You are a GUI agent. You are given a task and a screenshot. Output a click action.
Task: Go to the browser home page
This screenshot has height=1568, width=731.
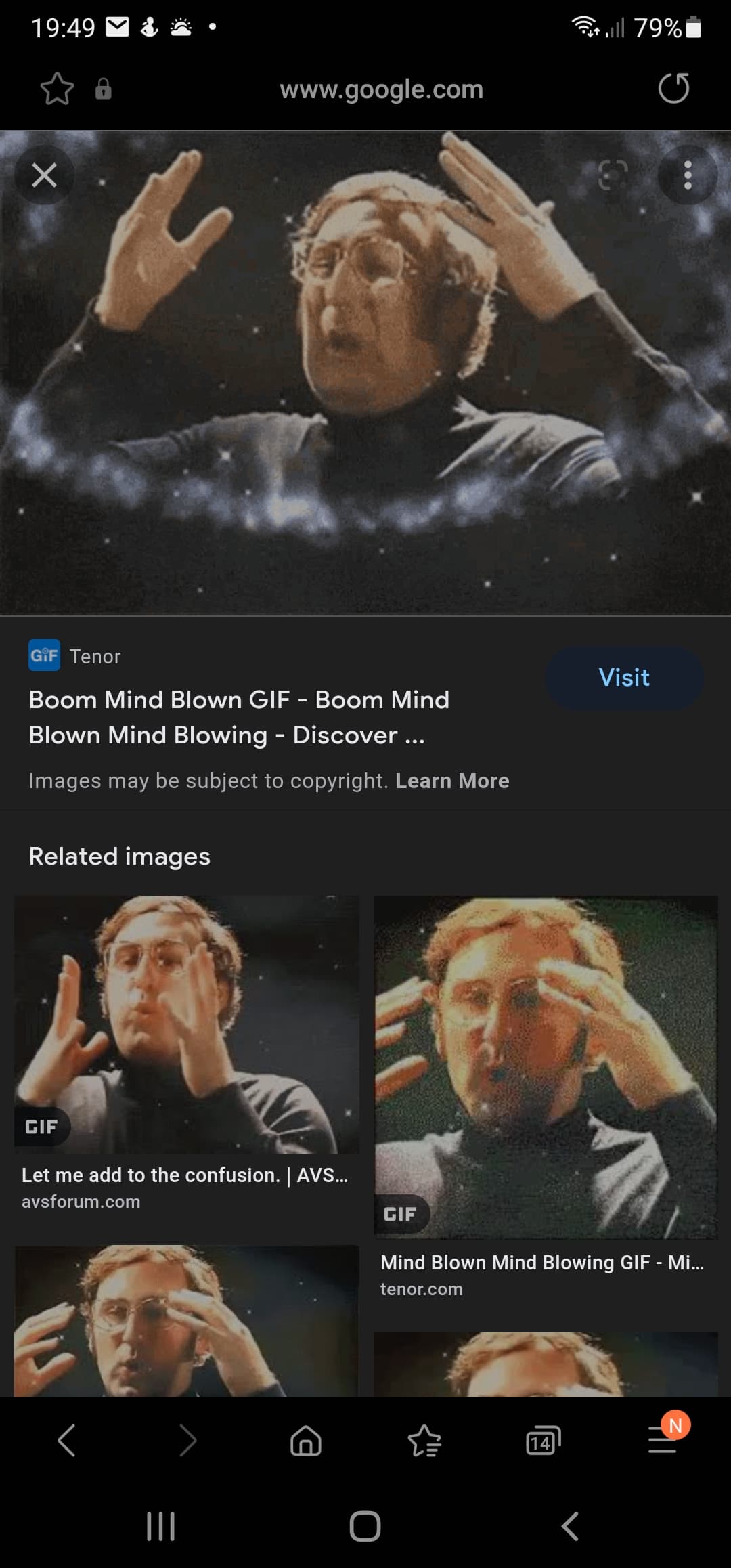(305, 1440)
